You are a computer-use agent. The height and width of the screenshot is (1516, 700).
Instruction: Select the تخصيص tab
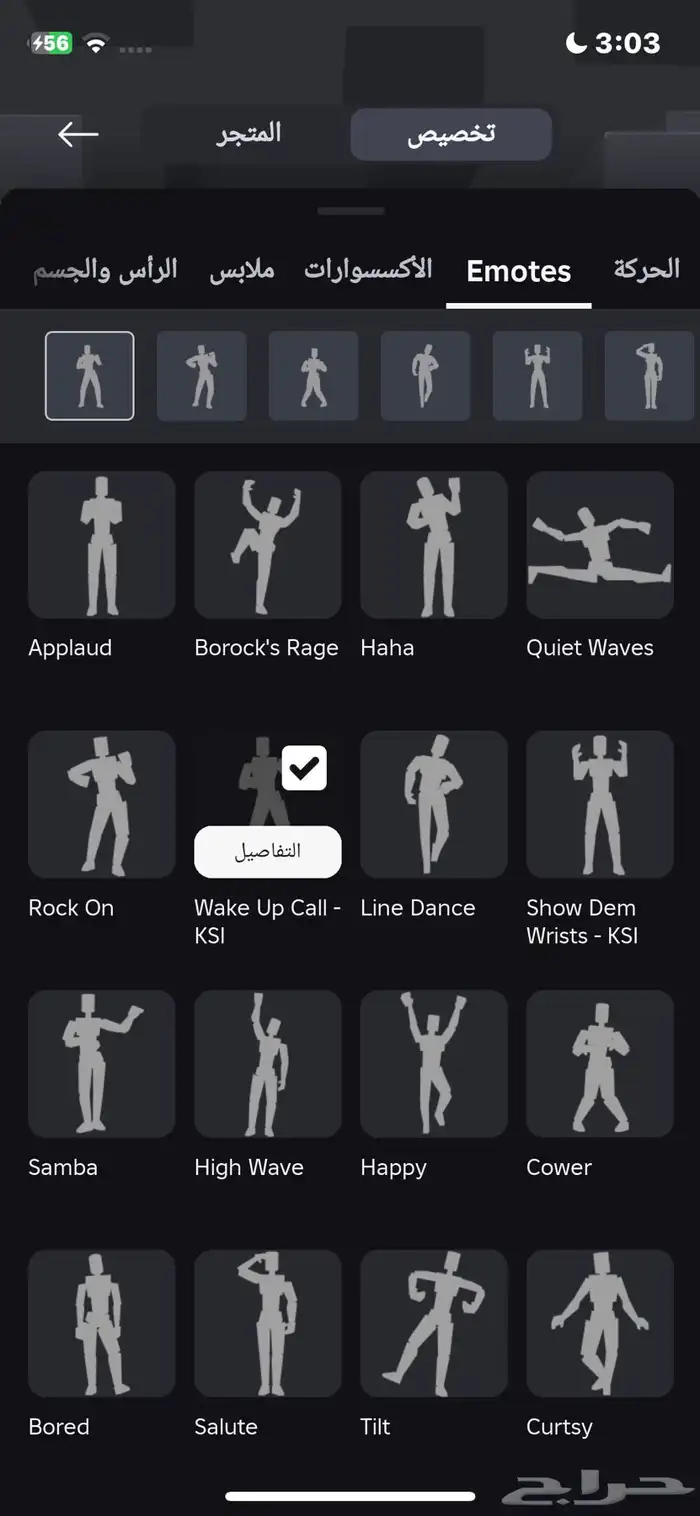pos(451,134)
